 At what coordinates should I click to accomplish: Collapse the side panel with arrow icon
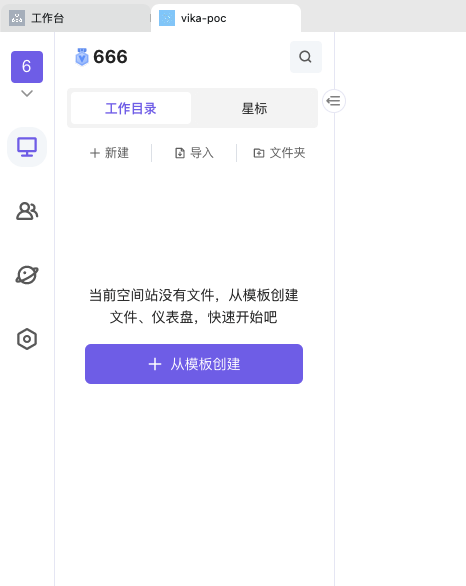tap(333, 101)
